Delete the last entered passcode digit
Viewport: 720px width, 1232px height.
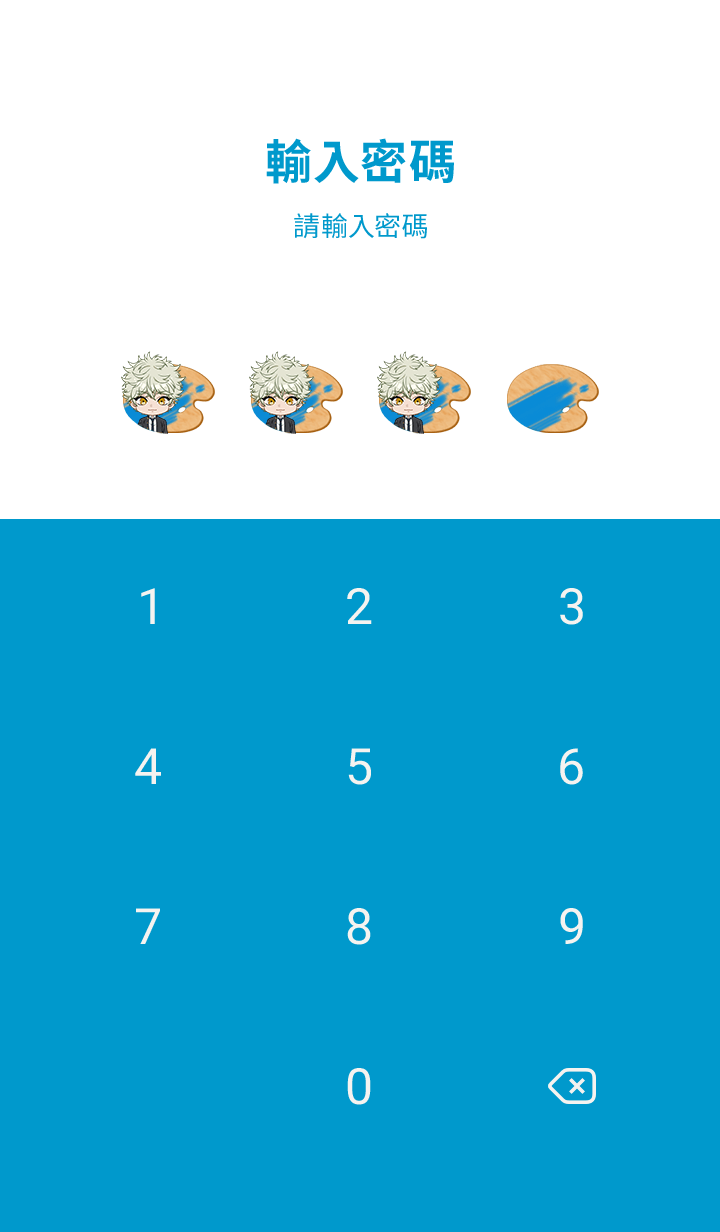(572, 1086)
